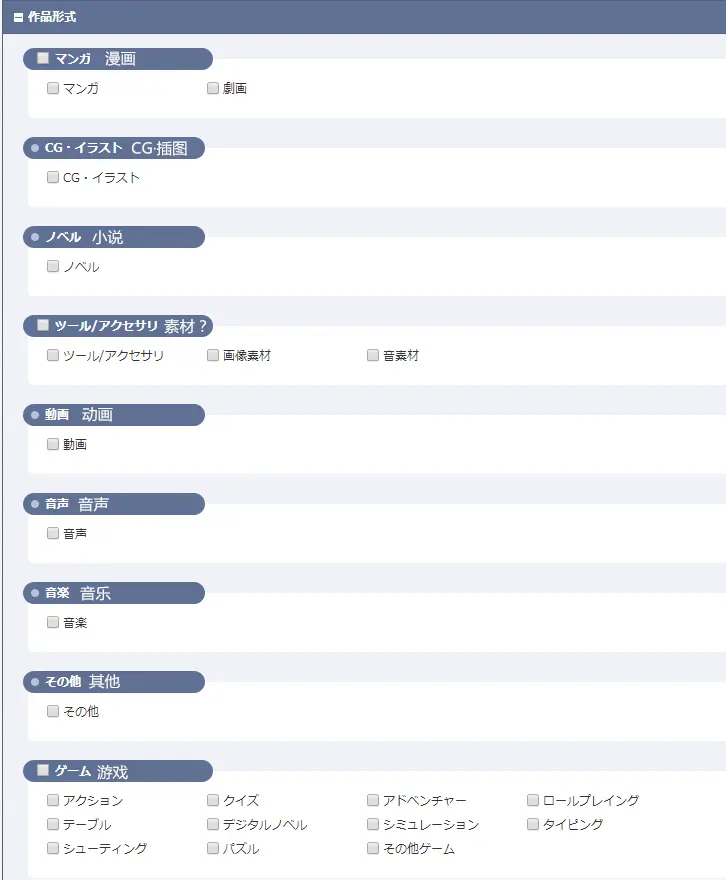Tick the シューティング checkbox
The width and height of the screenshot is (726, 880).
[53, 848]
